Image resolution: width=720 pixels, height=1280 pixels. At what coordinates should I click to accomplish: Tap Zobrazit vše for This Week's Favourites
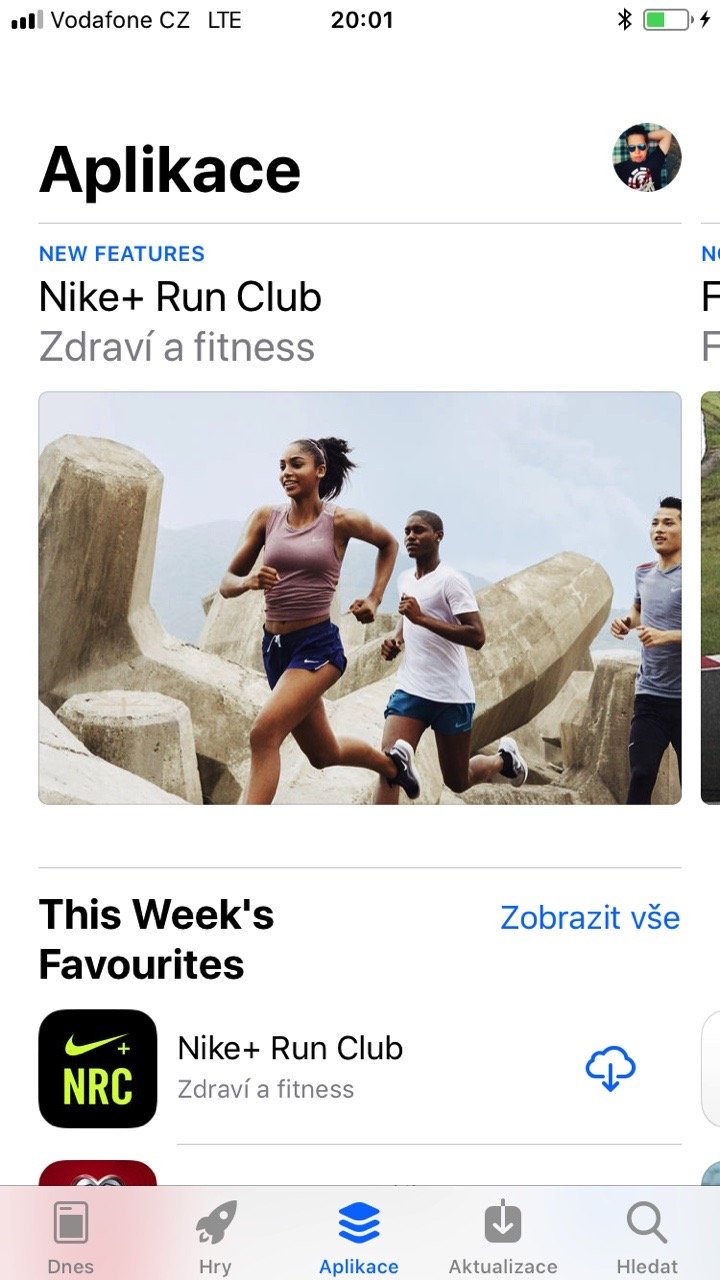pos(590,917)
